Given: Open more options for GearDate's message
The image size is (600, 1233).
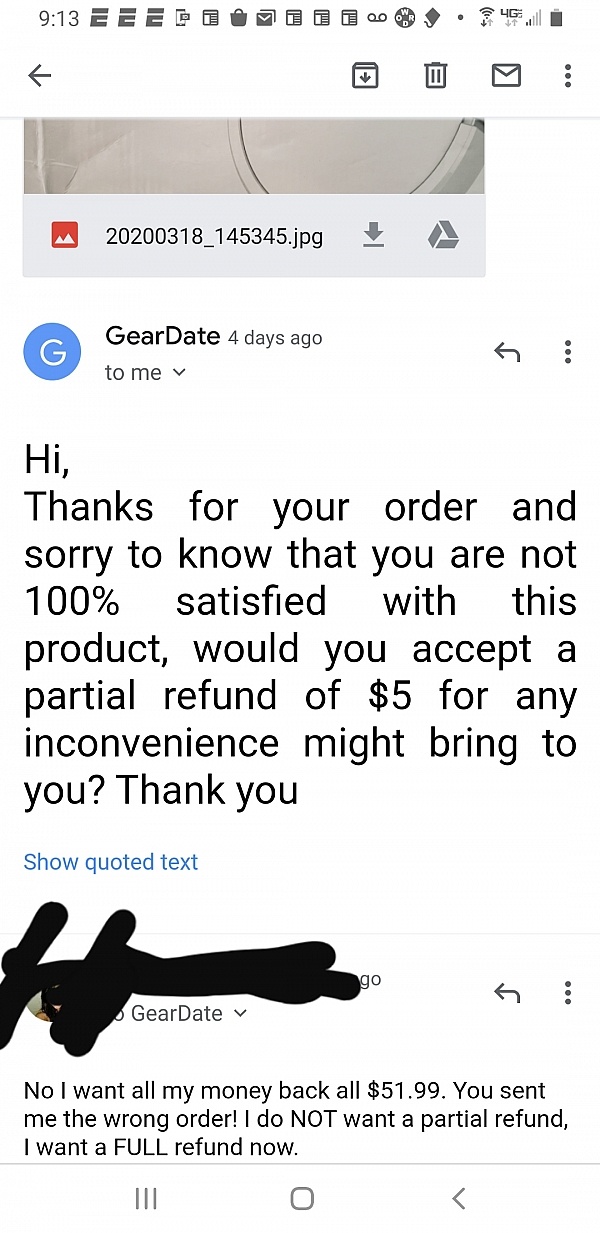Looking at the screenshot, I should pos(567,352).
